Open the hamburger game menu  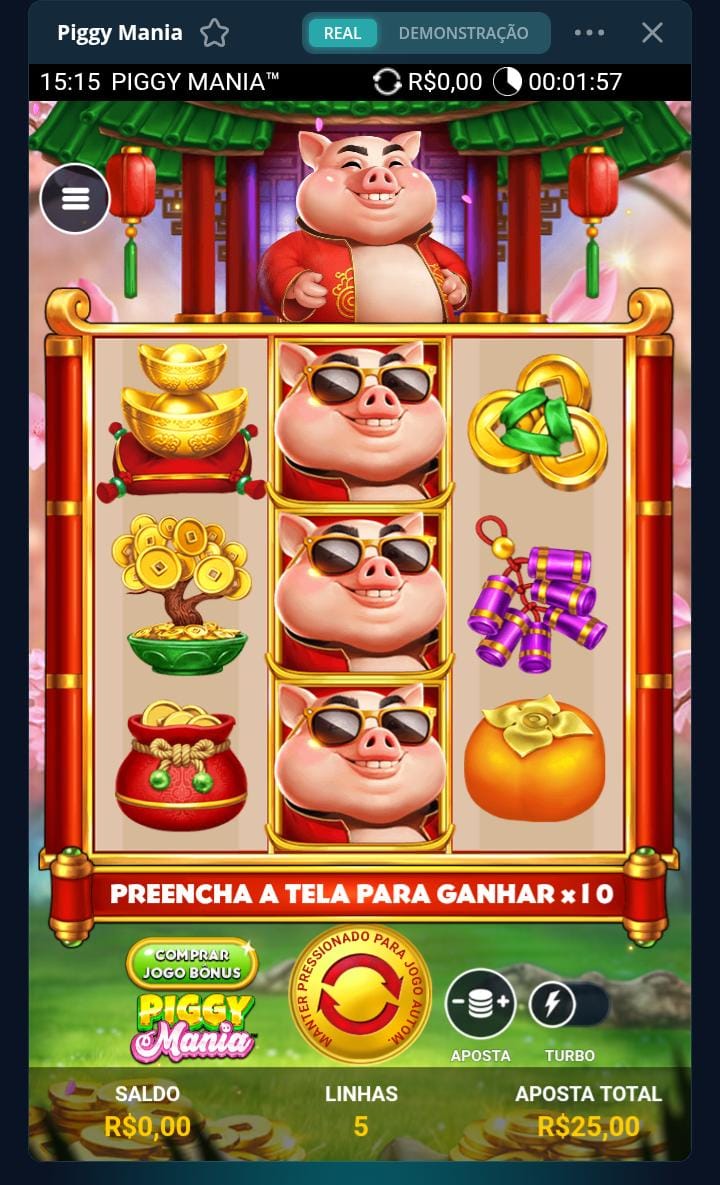click(75, 198)
